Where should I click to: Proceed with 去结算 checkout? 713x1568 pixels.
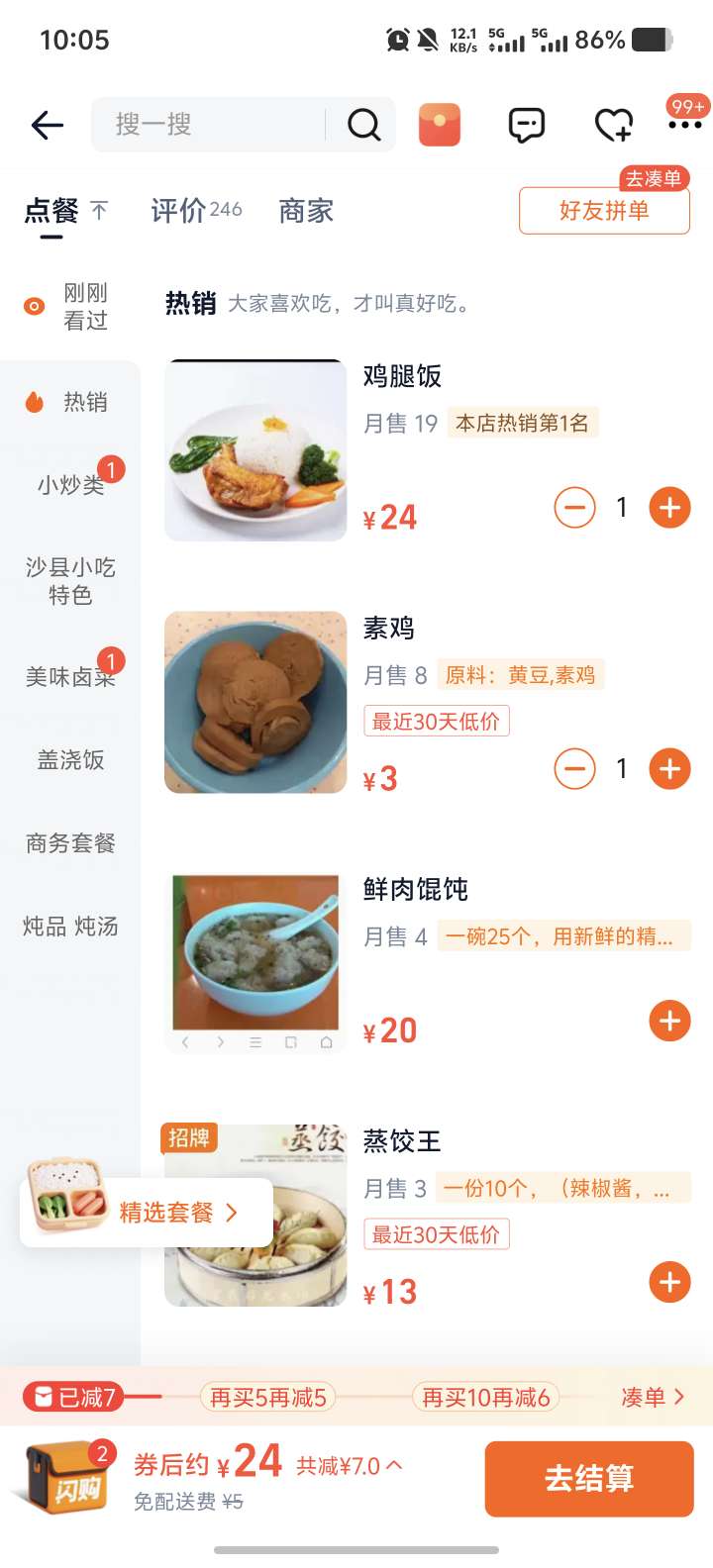[x=588, y=1479]
